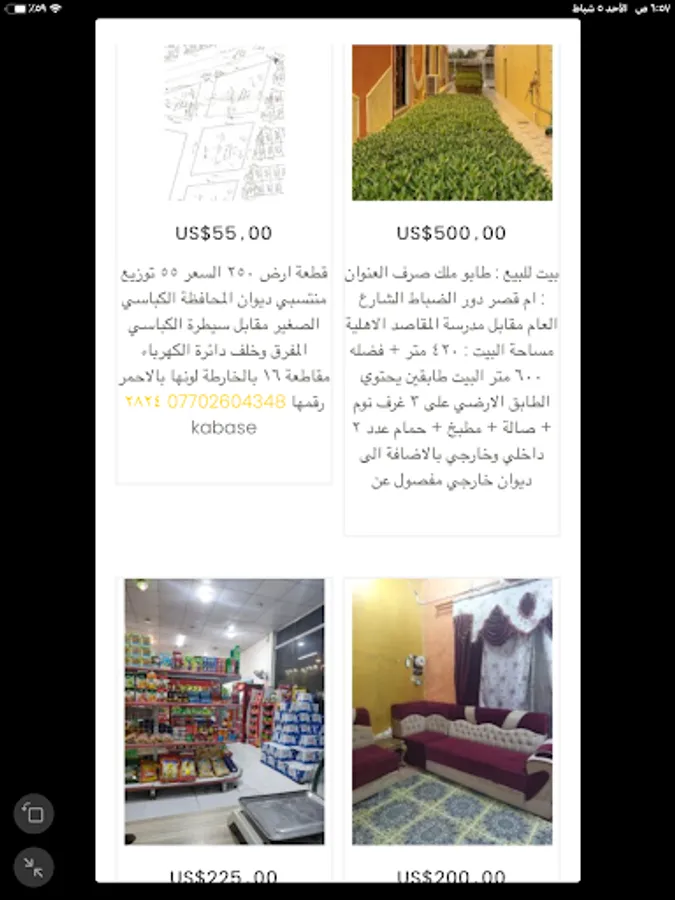Open the US$500,00 house for sale listing

coord(451,123)
